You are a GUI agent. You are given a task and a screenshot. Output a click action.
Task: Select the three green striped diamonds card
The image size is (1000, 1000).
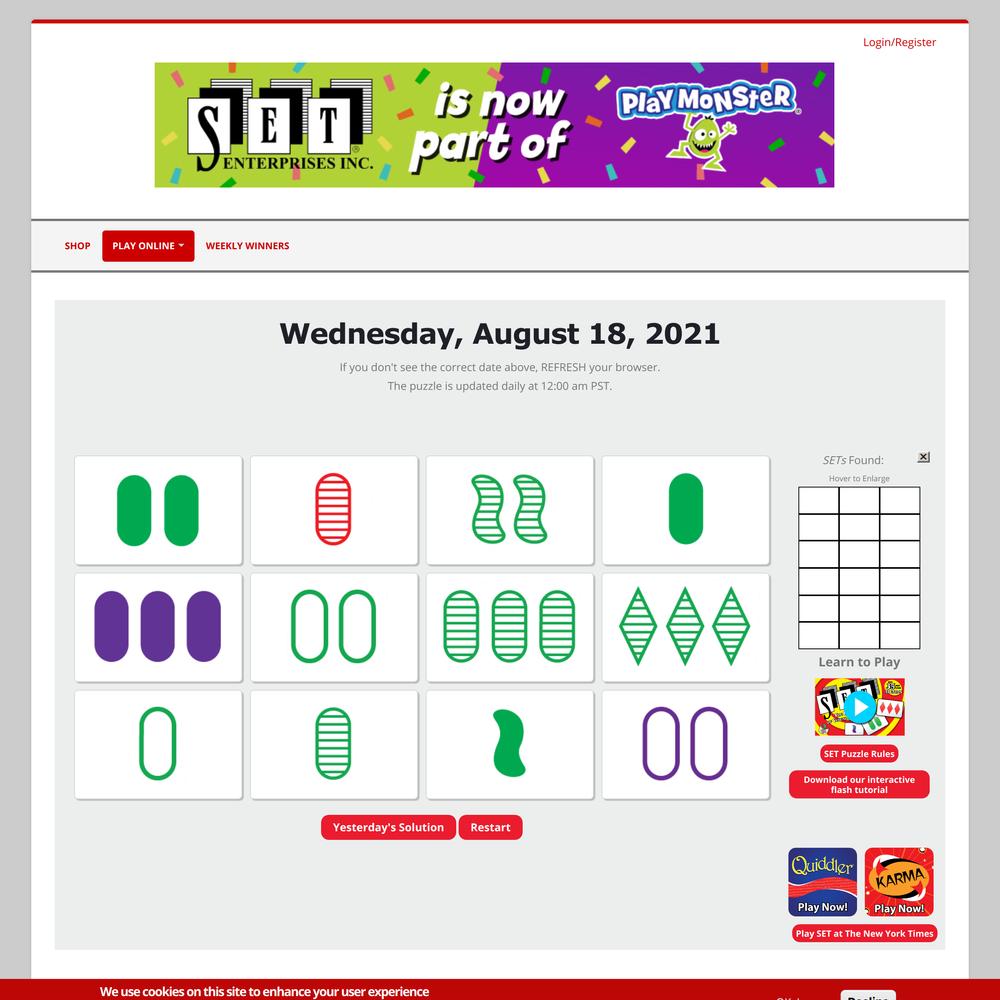tap(686, 627)
